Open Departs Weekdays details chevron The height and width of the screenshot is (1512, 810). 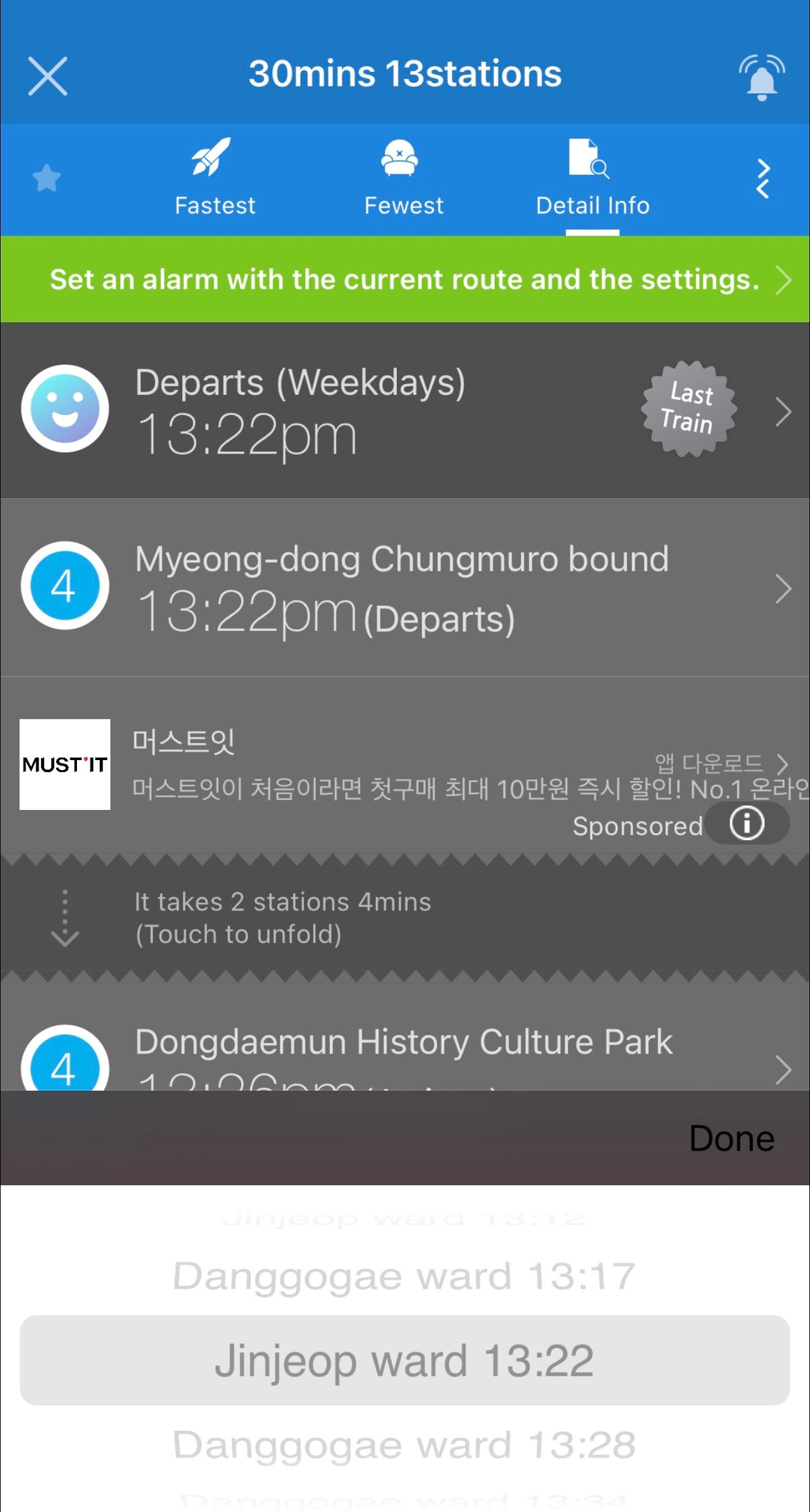coord(783,410)
